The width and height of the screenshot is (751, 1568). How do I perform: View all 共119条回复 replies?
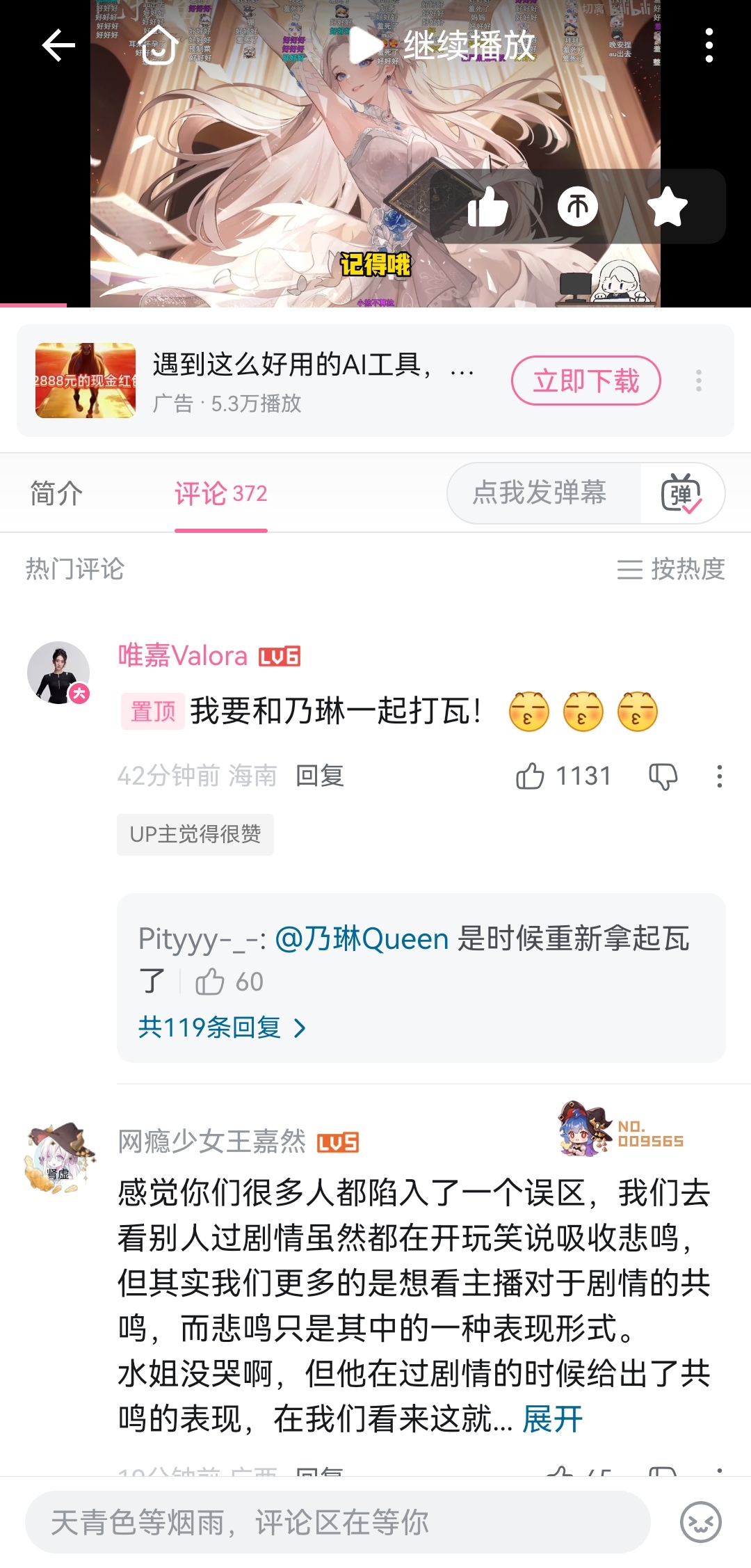click(x=222, y=1027)
